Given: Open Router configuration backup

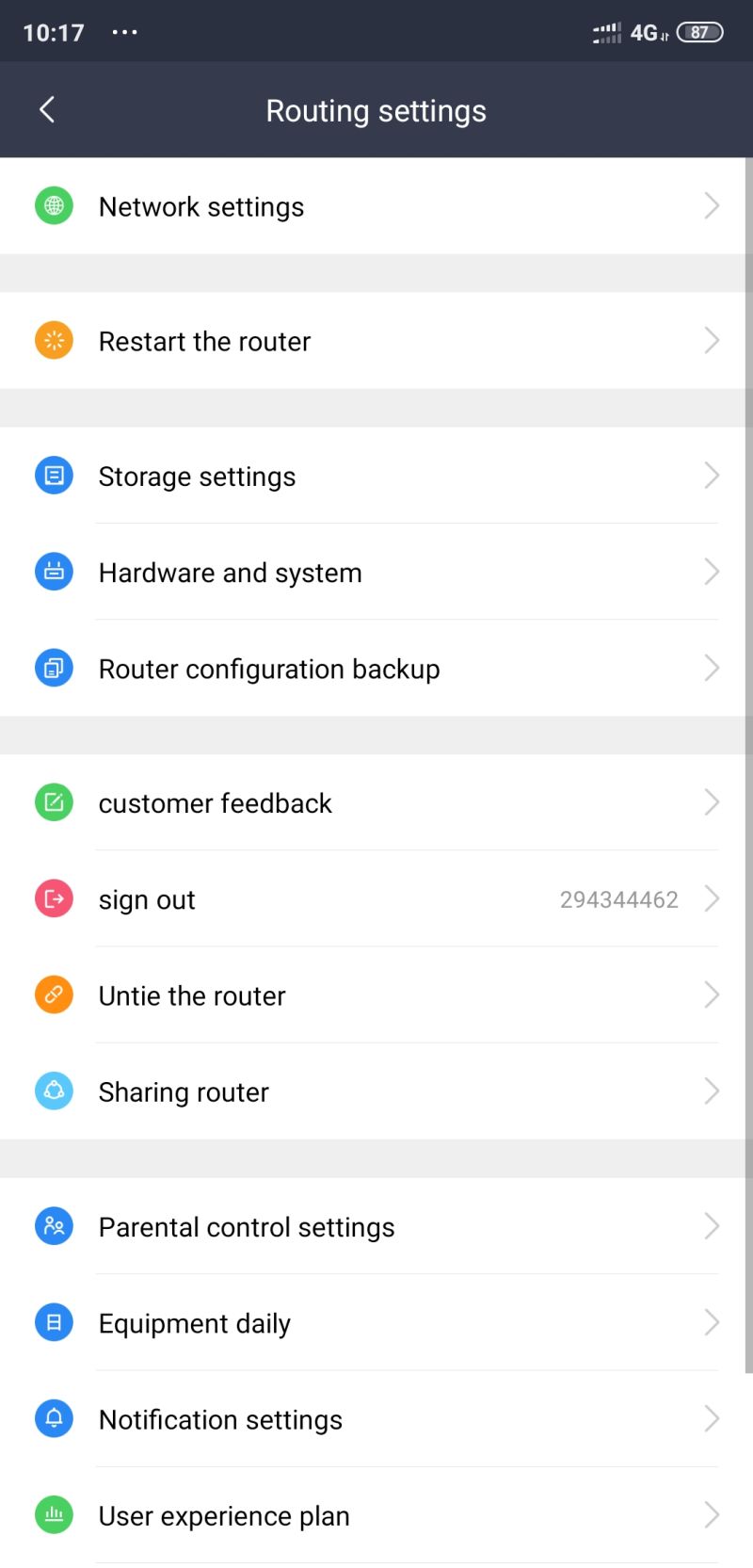Looking at the screenshot, I should click(x=376, y=668).
